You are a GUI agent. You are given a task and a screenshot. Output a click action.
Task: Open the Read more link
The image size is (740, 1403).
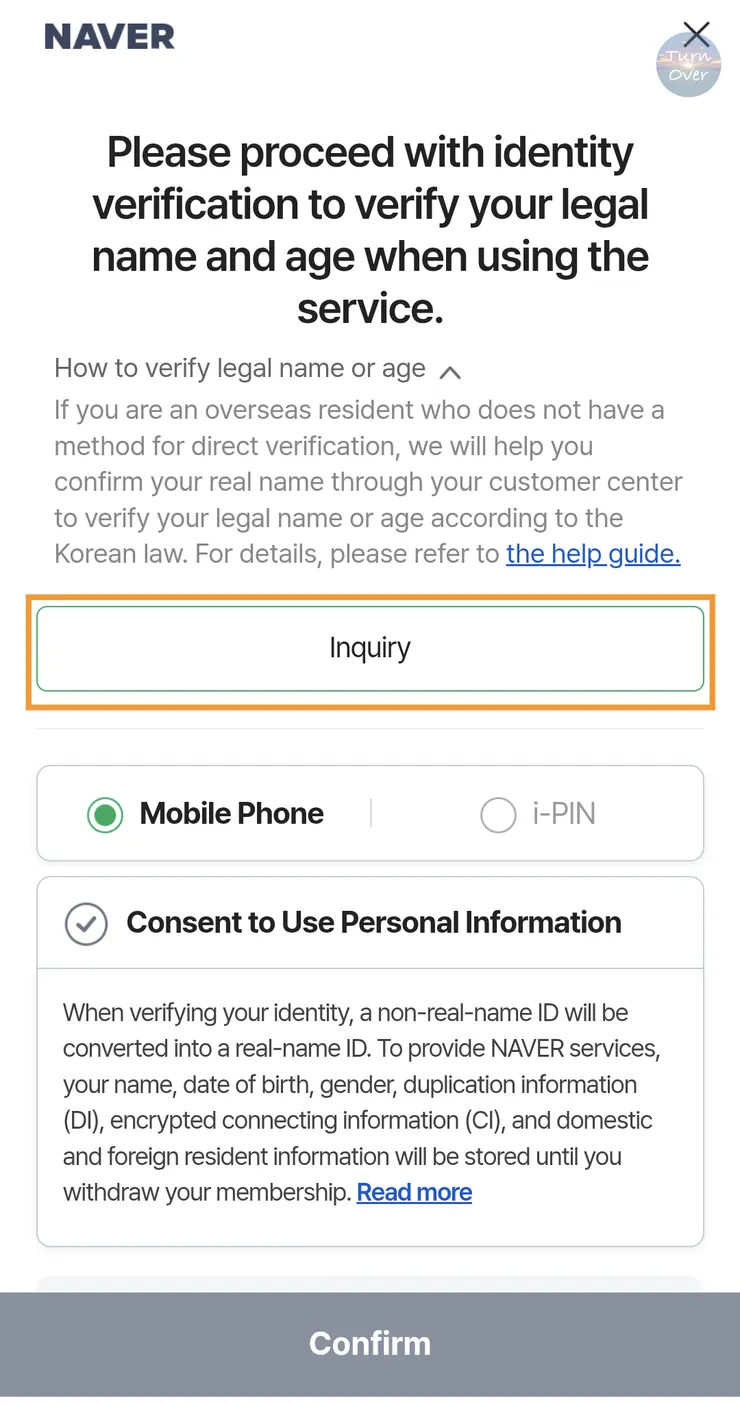tap(414, 1192)
